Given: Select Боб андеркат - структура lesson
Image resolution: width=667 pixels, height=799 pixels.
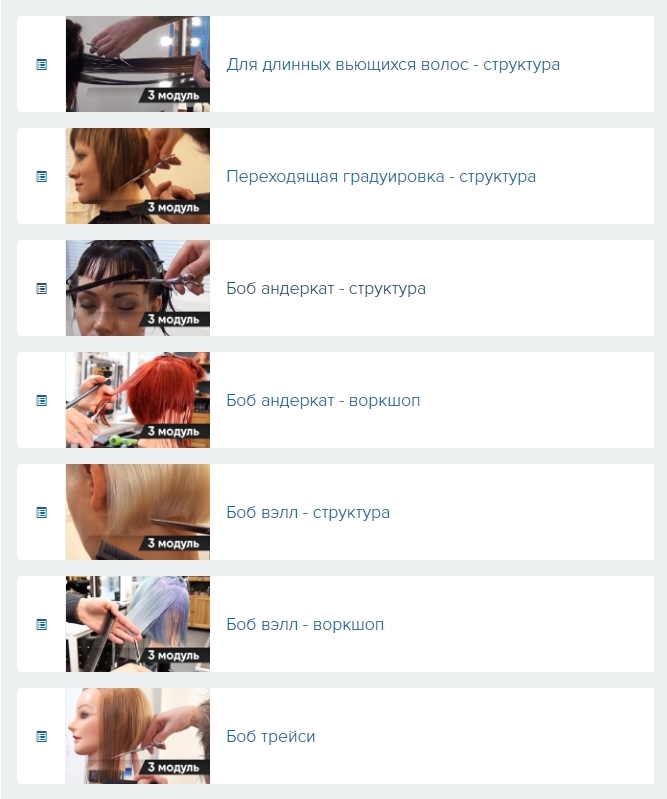Looking at the screenshot, I should pyautogui.click(x=326, y=289).
